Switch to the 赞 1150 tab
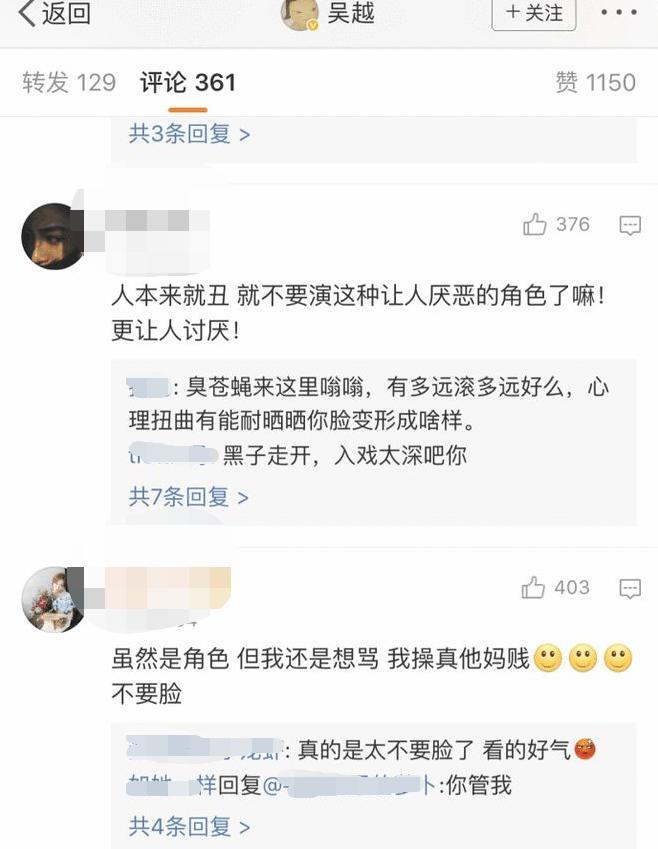Image resolution: width=658 pixels, height=849 pixels. pyautogui.click(x=595, y=82)
